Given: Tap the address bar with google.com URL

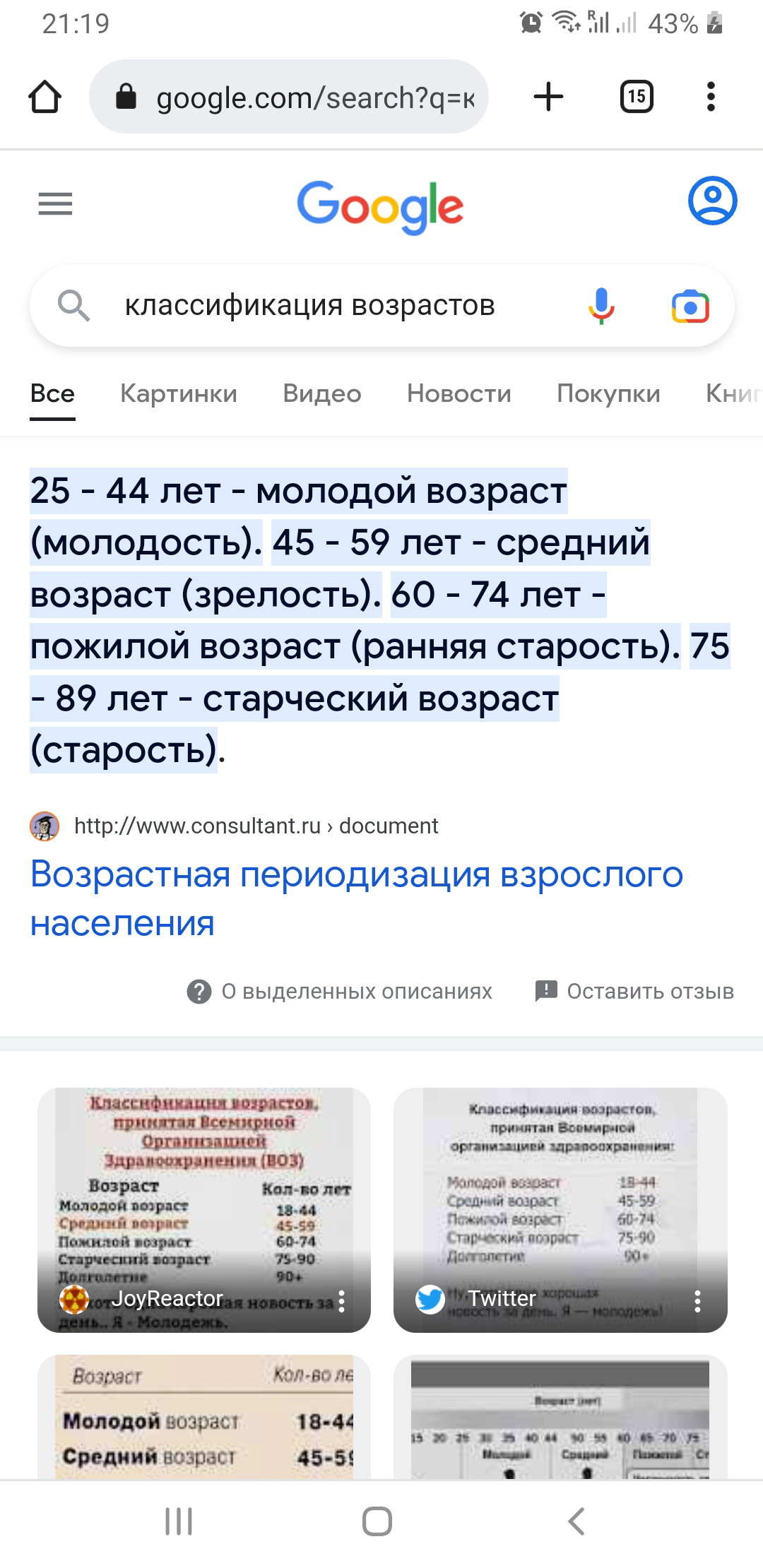Looking at the screenshot, I should (289, 97).
